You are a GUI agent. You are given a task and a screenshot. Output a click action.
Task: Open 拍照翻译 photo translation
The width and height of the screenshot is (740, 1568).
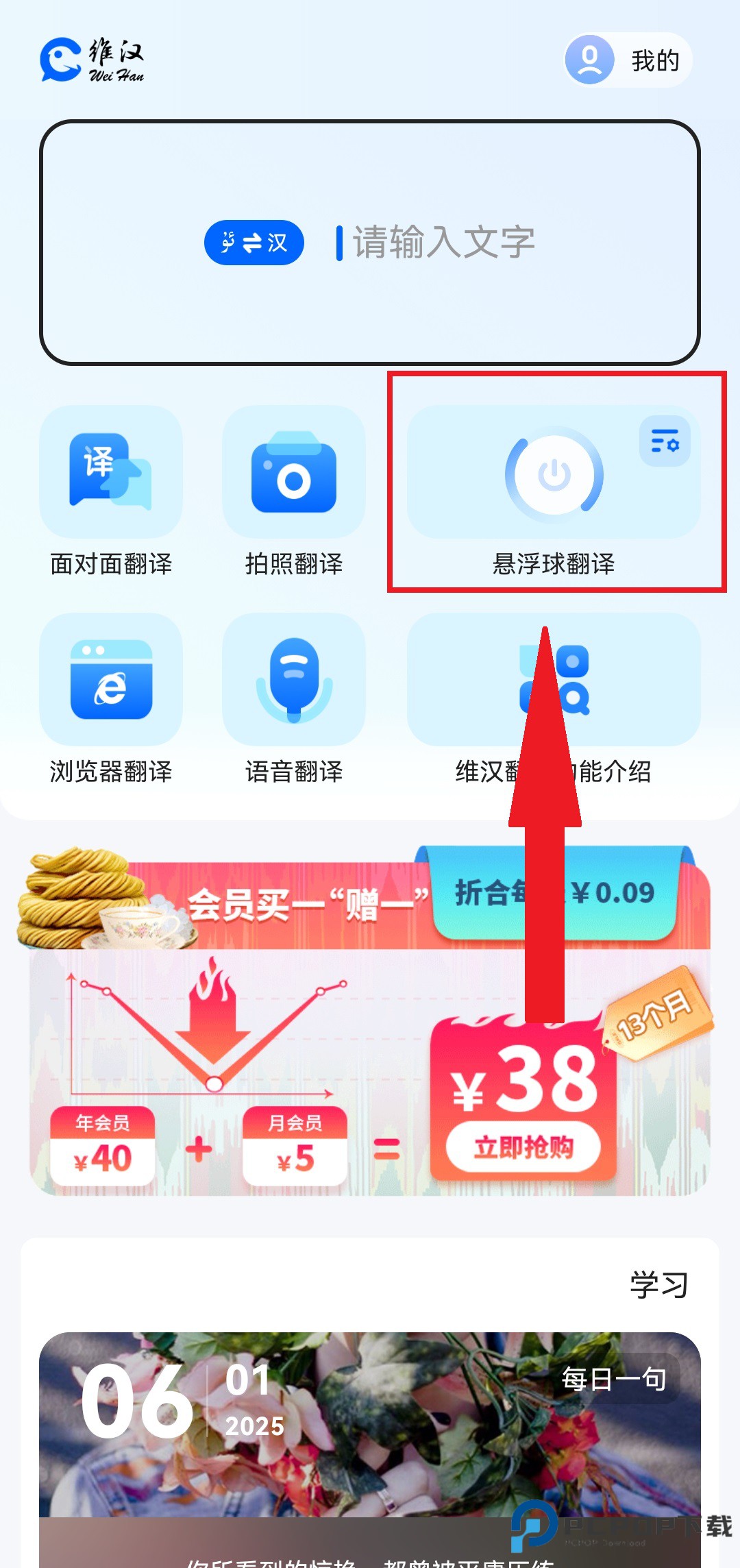pyautogui.click(x=294, y=473)
